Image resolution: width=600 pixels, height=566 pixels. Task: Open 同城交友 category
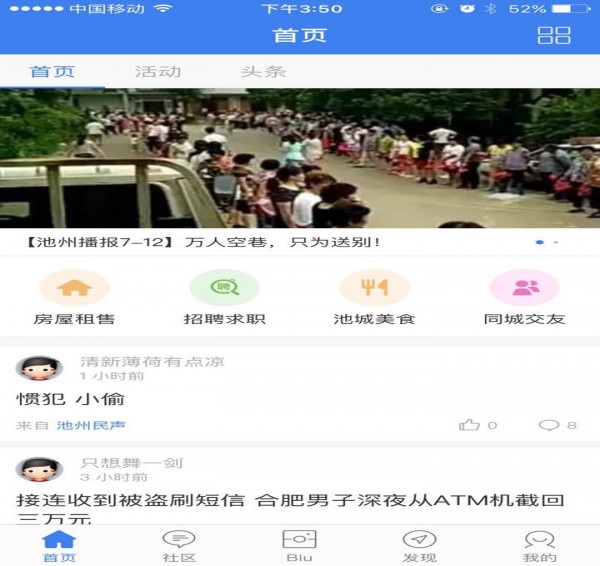[524, 299]
